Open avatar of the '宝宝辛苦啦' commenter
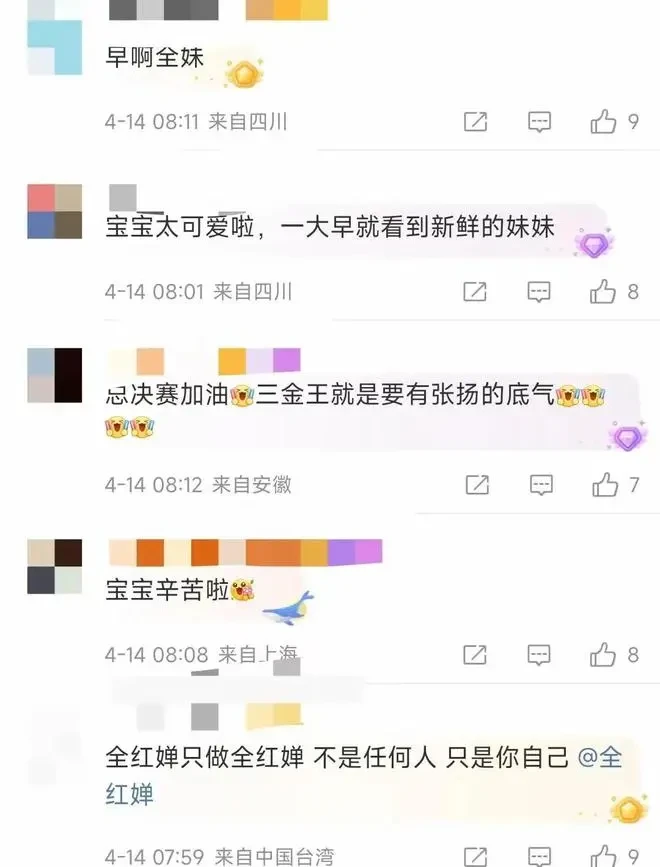This screenshot has width=660, height=867. 55,566
